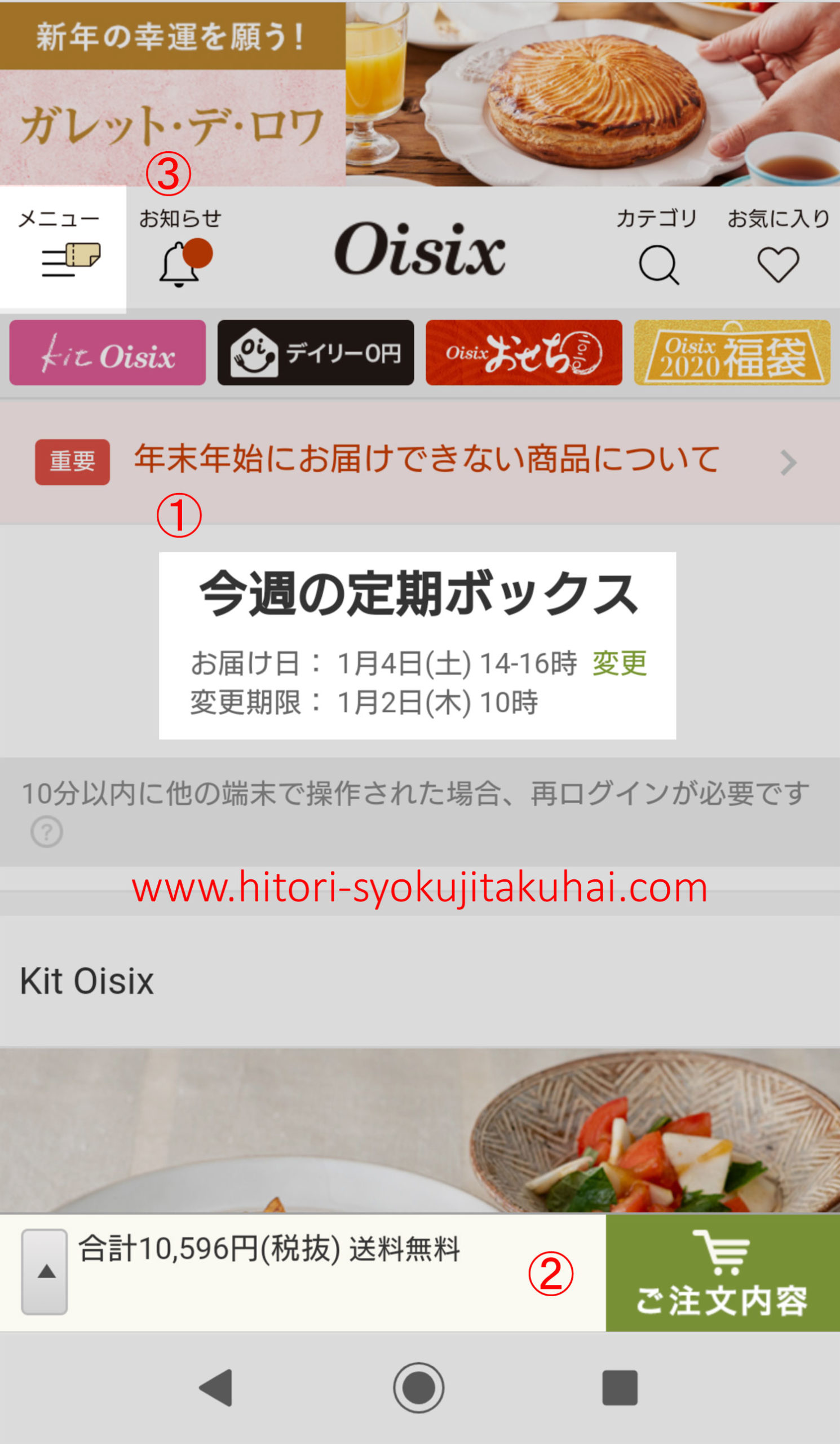Open デイリー0円 section
This screenshot has width=840, height=1444.
click(x=316, y=353)
